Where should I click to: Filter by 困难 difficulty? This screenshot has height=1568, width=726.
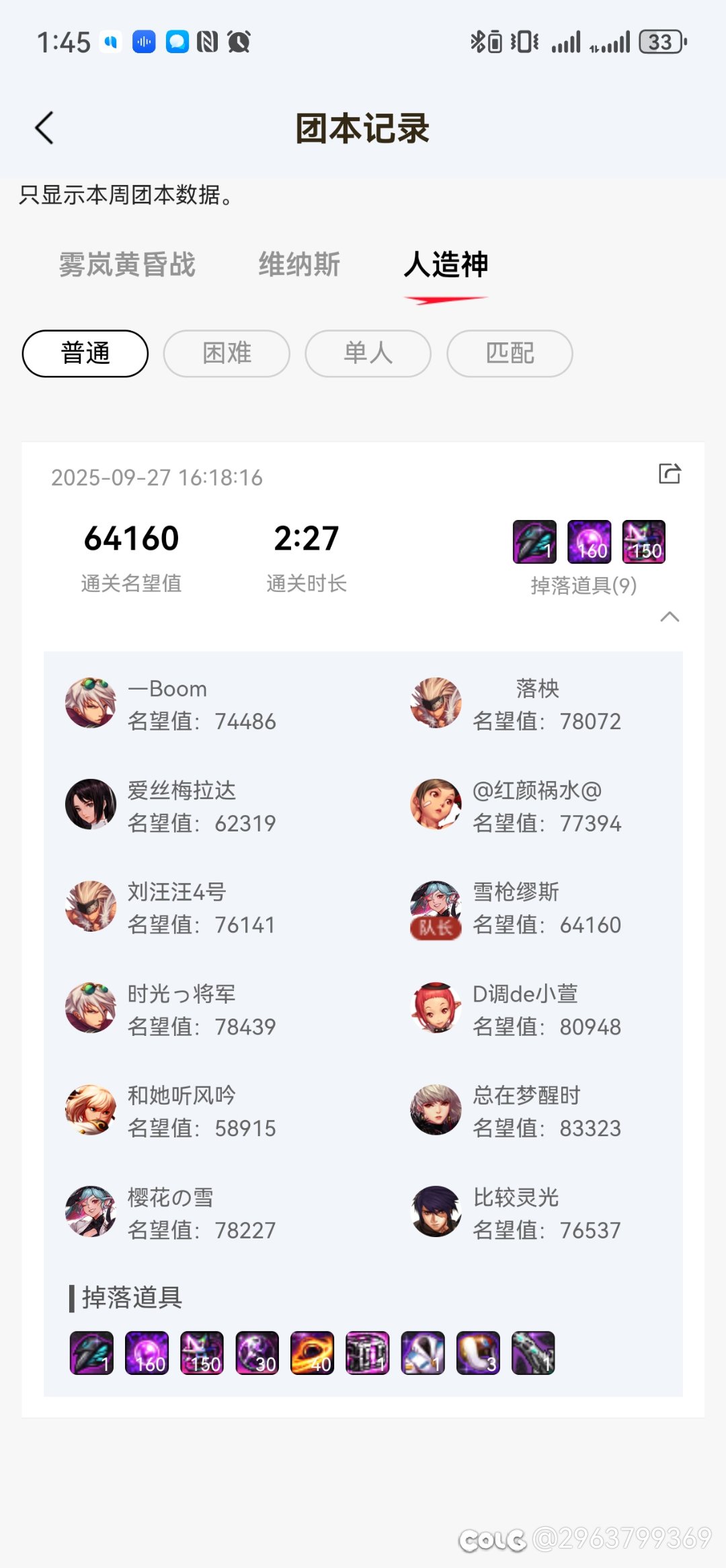tap(227, 353)
